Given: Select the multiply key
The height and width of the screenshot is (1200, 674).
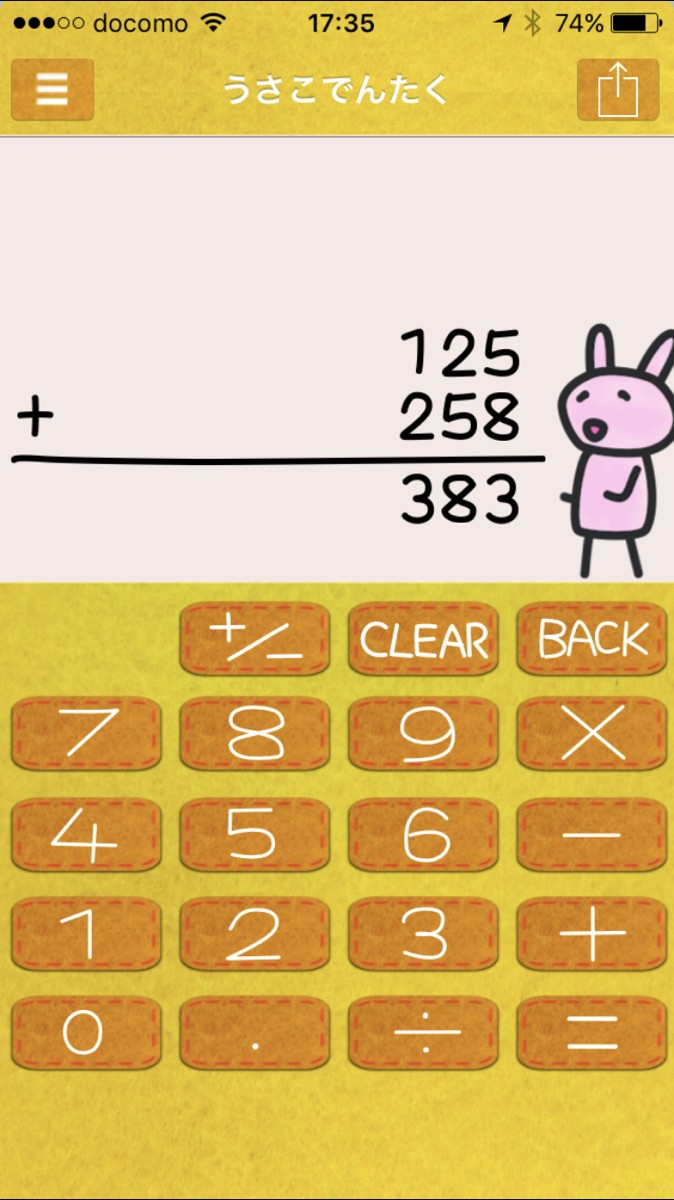Looking at the screenshot, I should pyautogui.click(x=592, y=735).
